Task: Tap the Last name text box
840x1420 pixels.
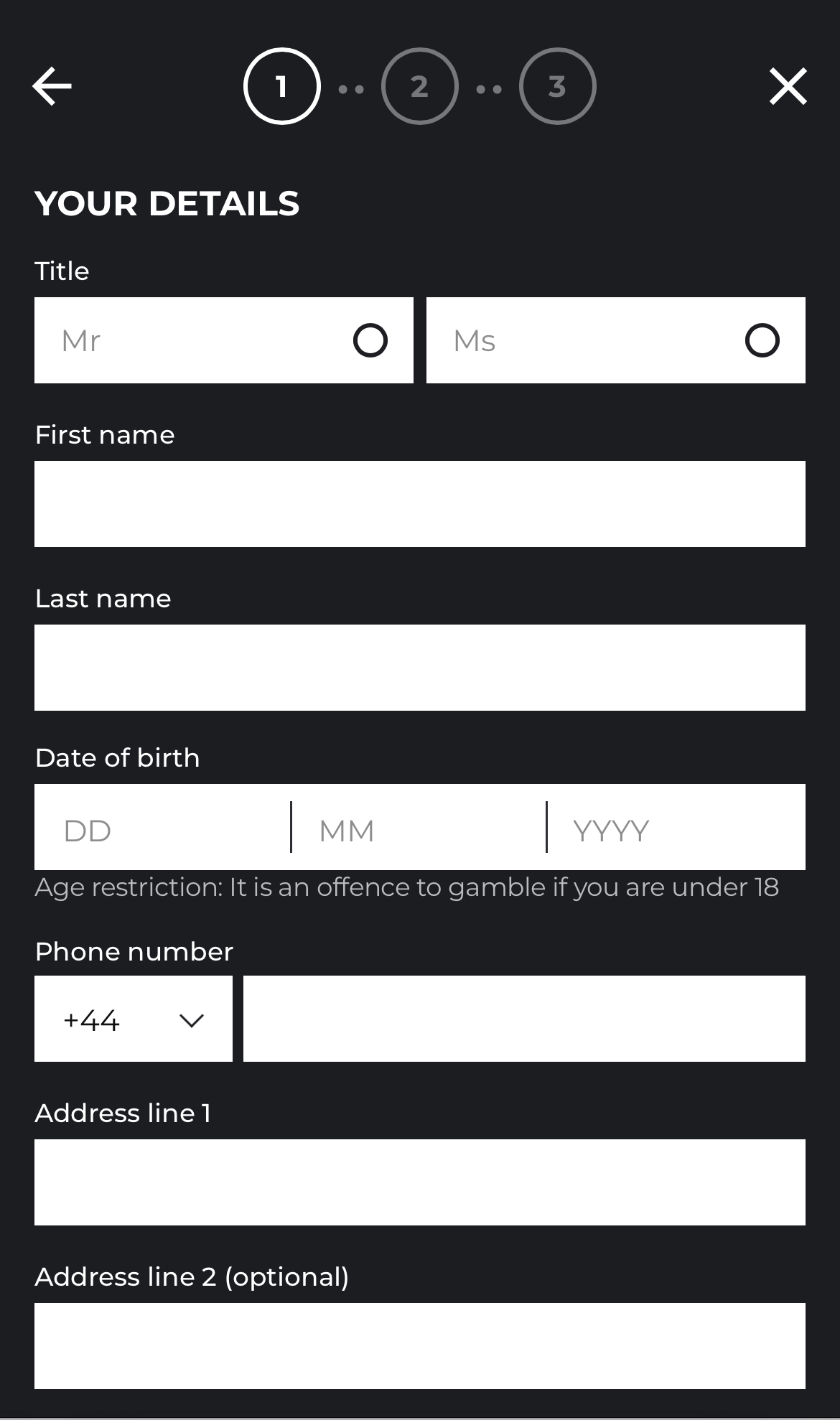Action: [419, 668]
